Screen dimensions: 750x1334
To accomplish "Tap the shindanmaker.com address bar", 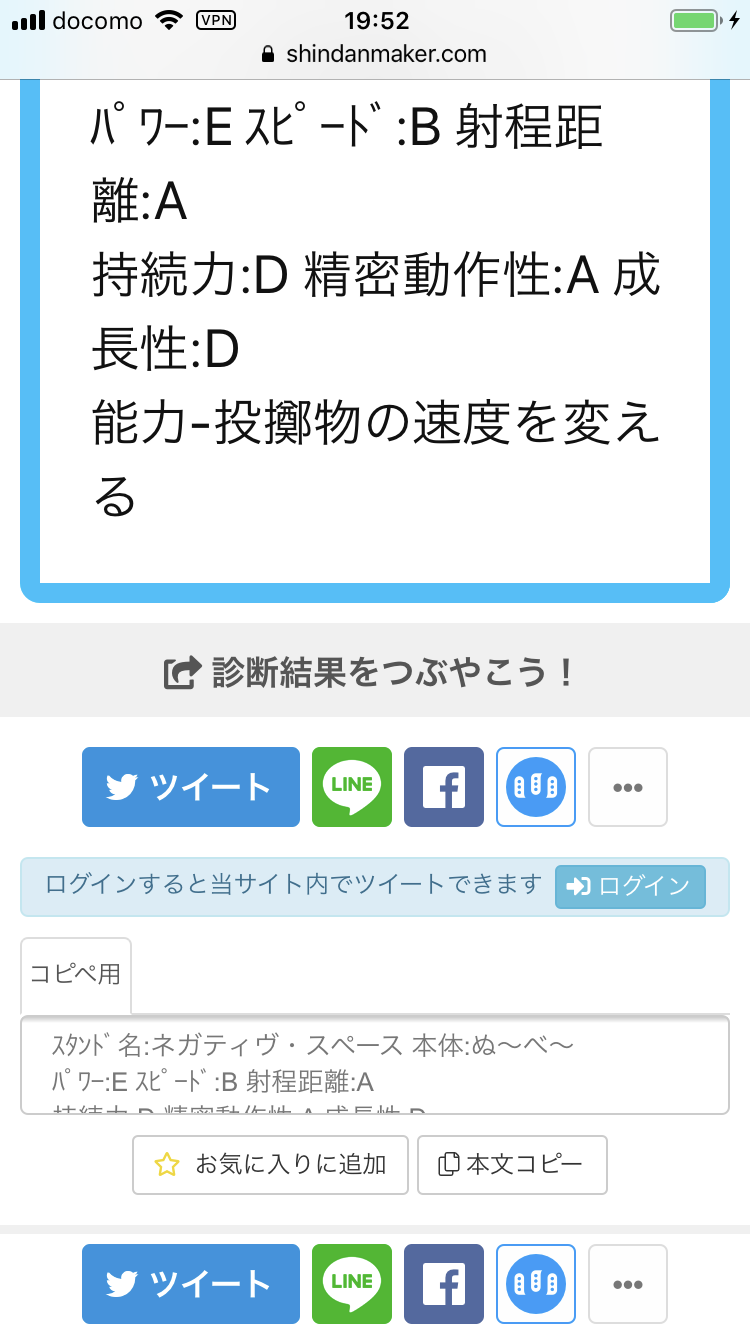I will 375,54.
